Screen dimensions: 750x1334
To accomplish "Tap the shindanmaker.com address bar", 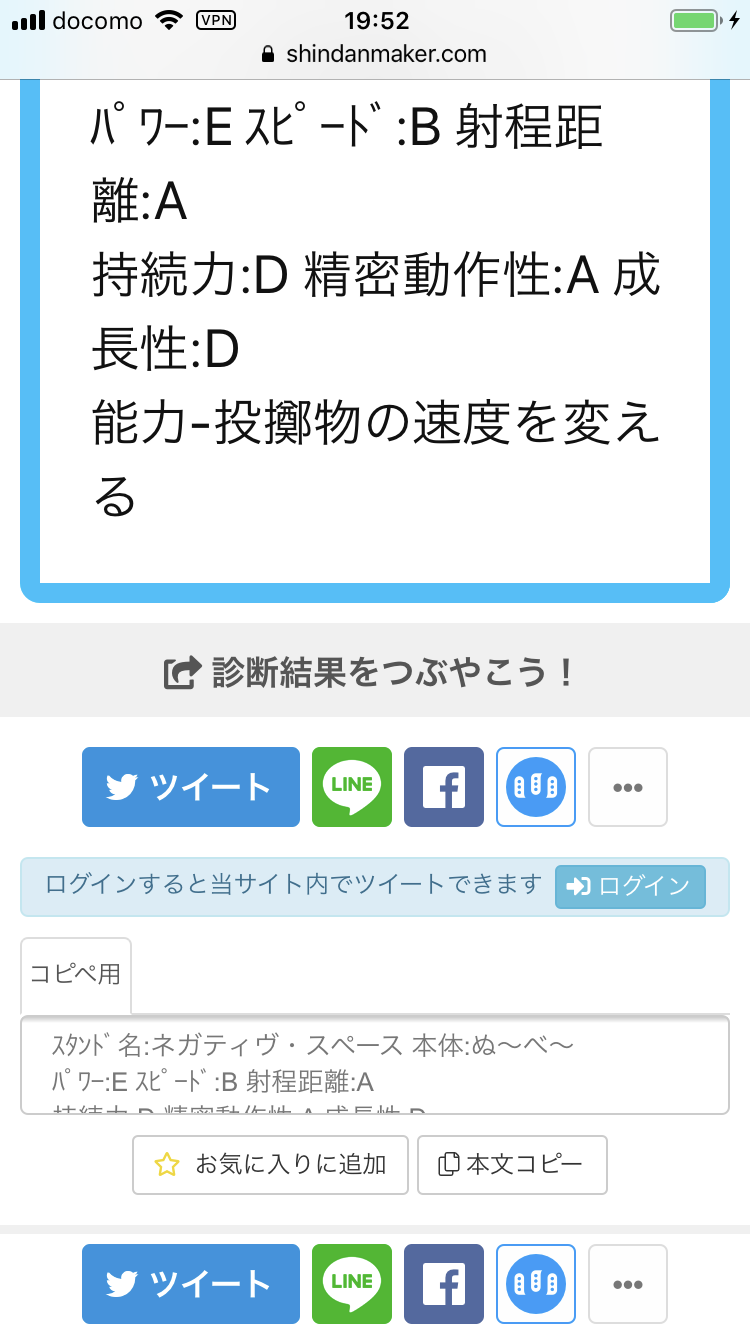I will 375,54.
